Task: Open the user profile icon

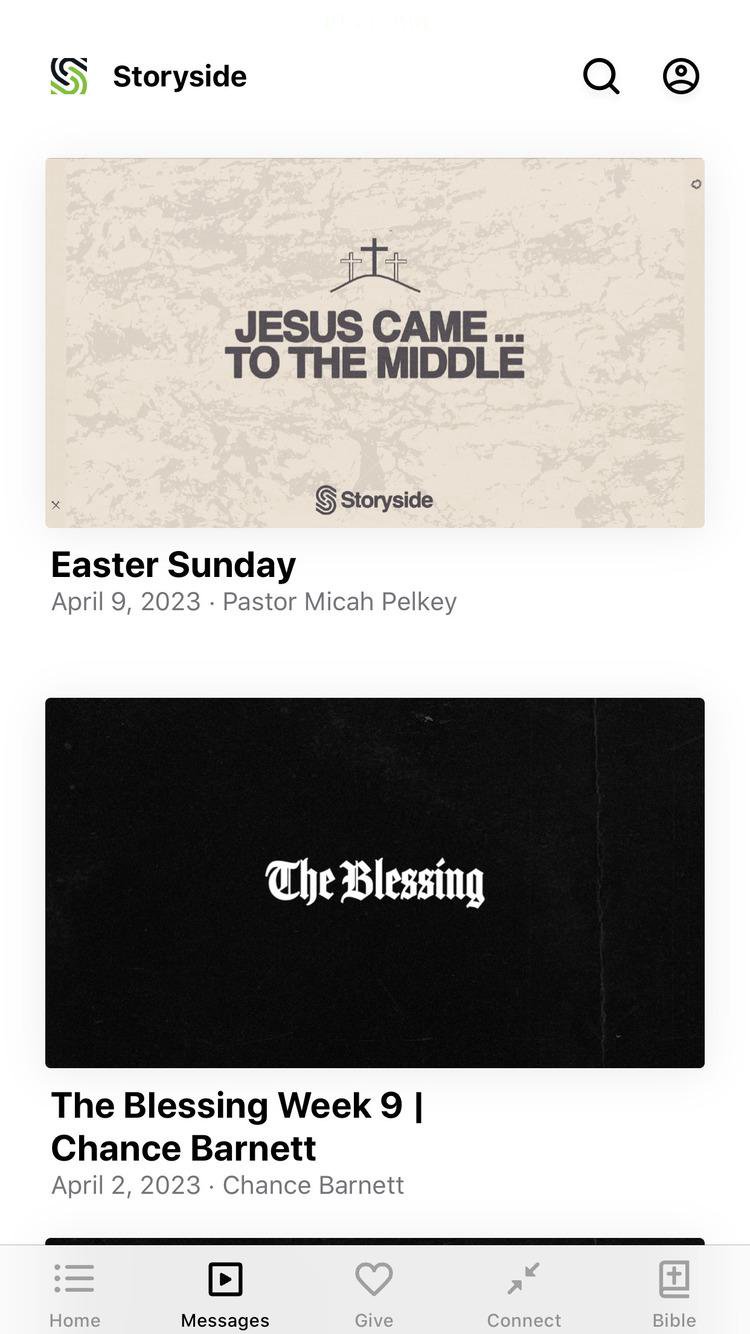Action: pyautogui.click(x=681, y=76)
